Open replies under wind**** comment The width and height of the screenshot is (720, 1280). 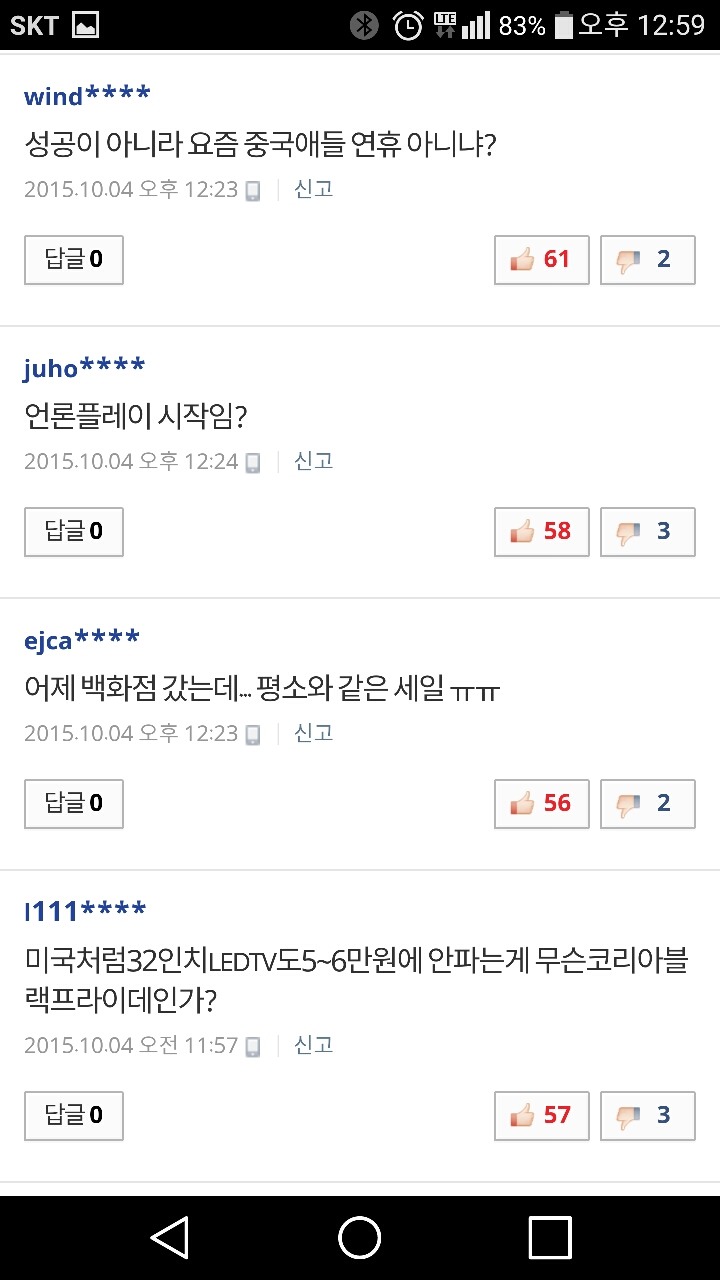click(x=74, y=260)
